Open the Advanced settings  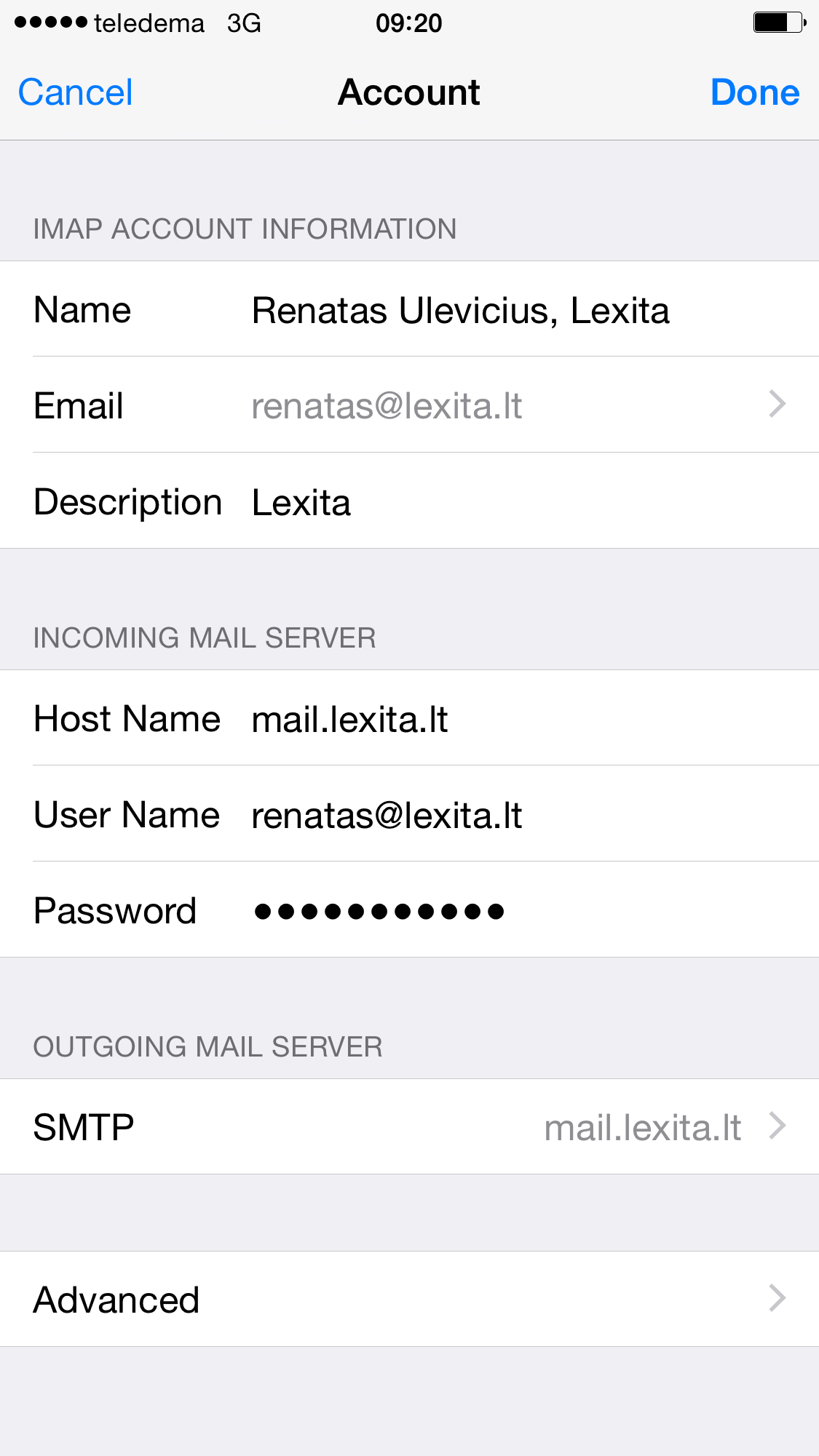(x=409, y=1299)
